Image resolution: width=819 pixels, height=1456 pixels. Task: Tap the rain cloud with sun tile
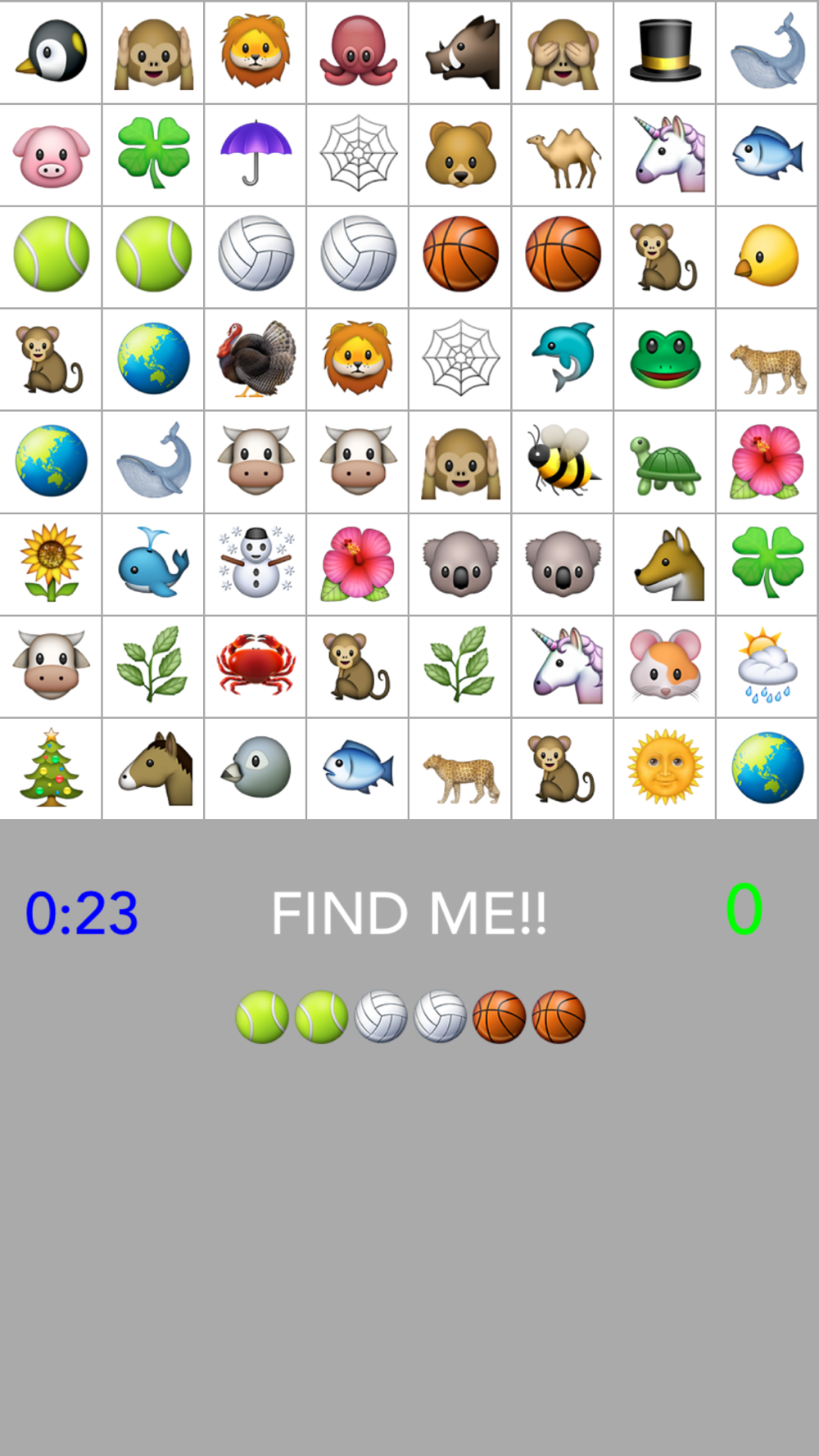pos(767,667)
